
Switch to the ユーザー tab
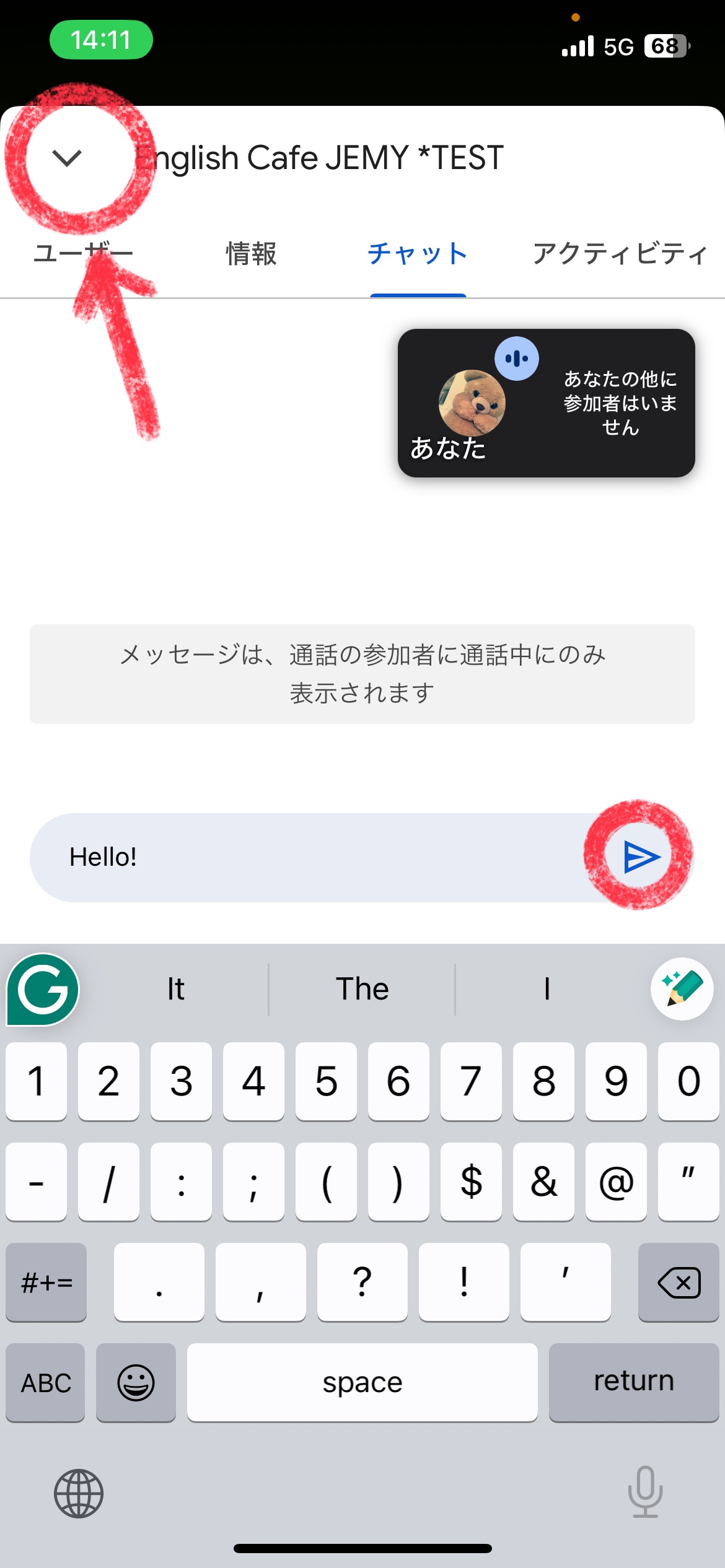82,254
